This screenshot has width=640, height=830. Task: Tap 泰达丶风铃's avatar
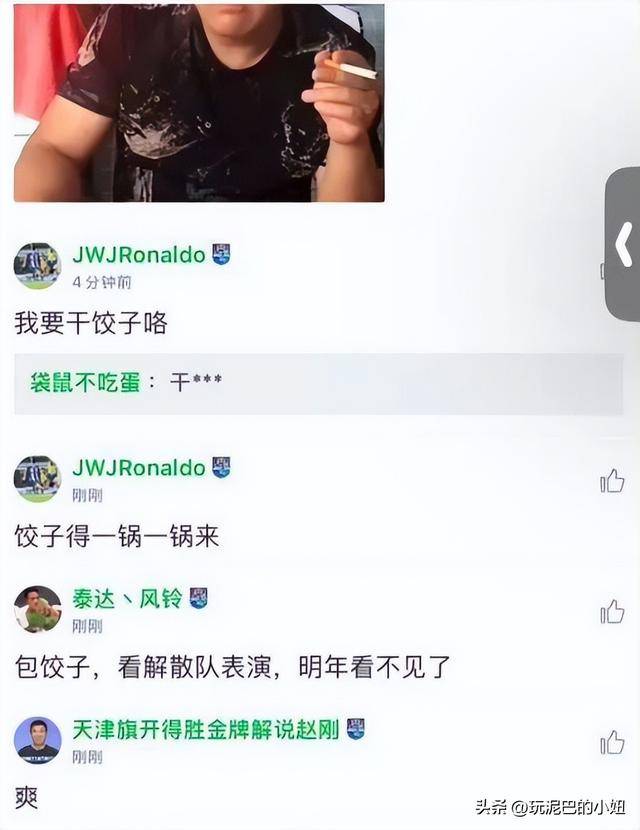coord(38,609)
